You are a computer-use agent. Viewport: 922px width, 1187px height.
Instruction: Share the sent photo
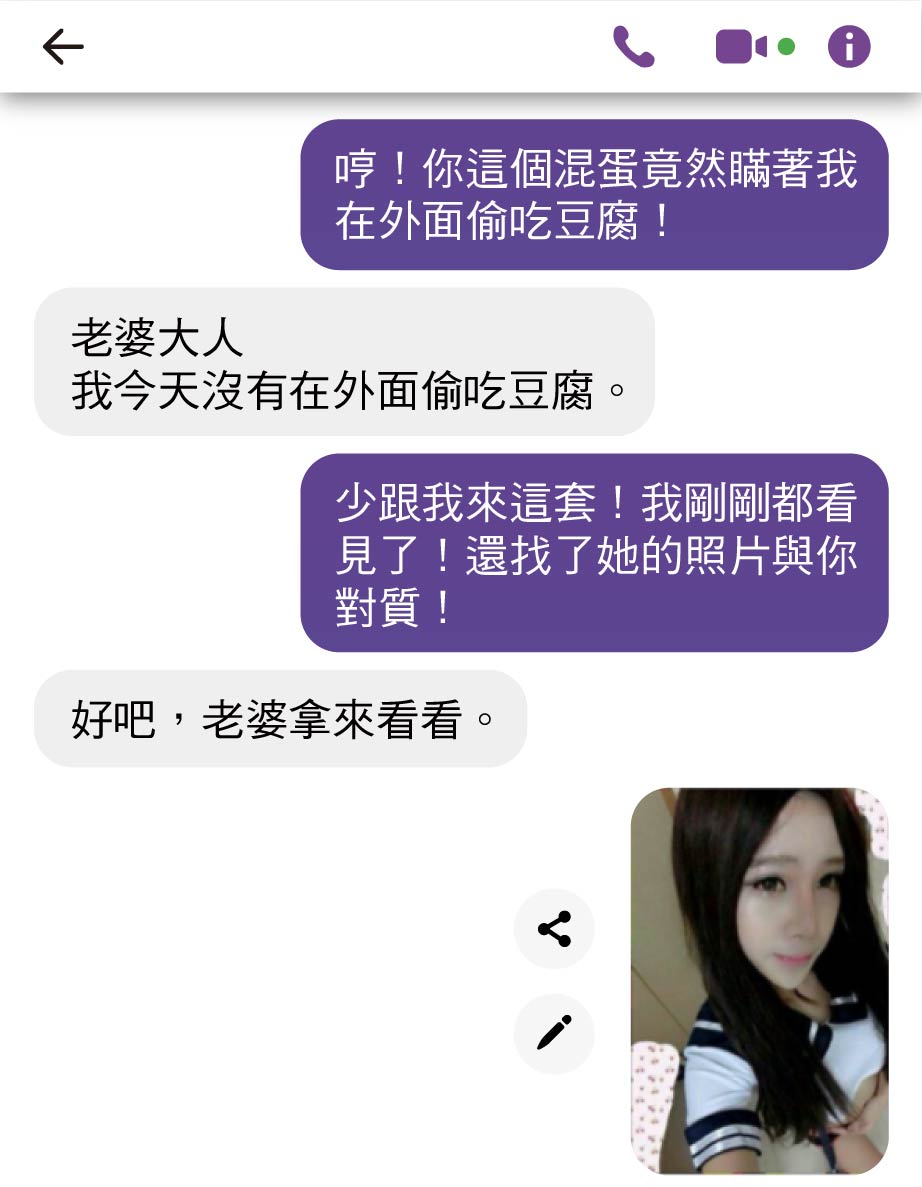554,929
